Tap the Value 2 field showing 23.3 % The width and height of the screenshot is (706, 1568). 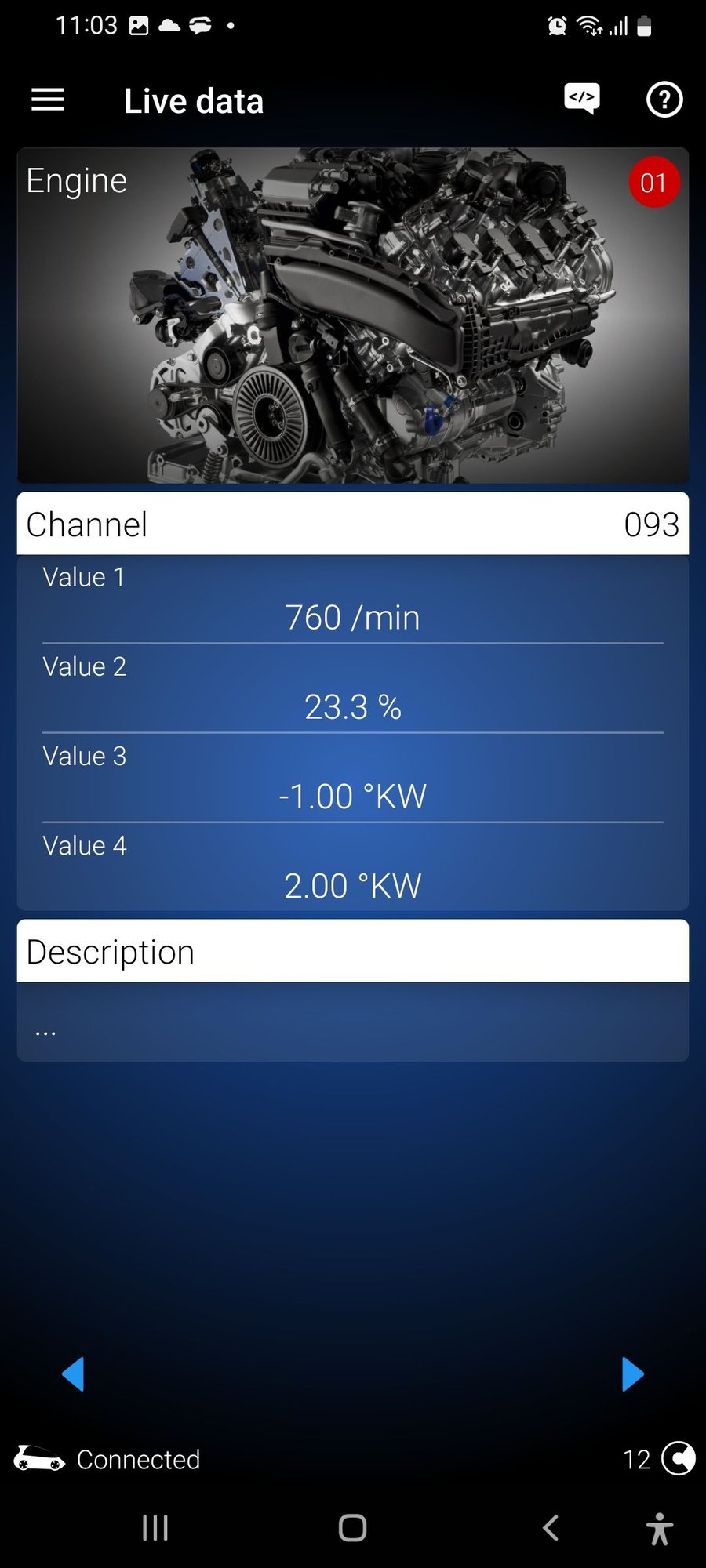pos(353,706)
